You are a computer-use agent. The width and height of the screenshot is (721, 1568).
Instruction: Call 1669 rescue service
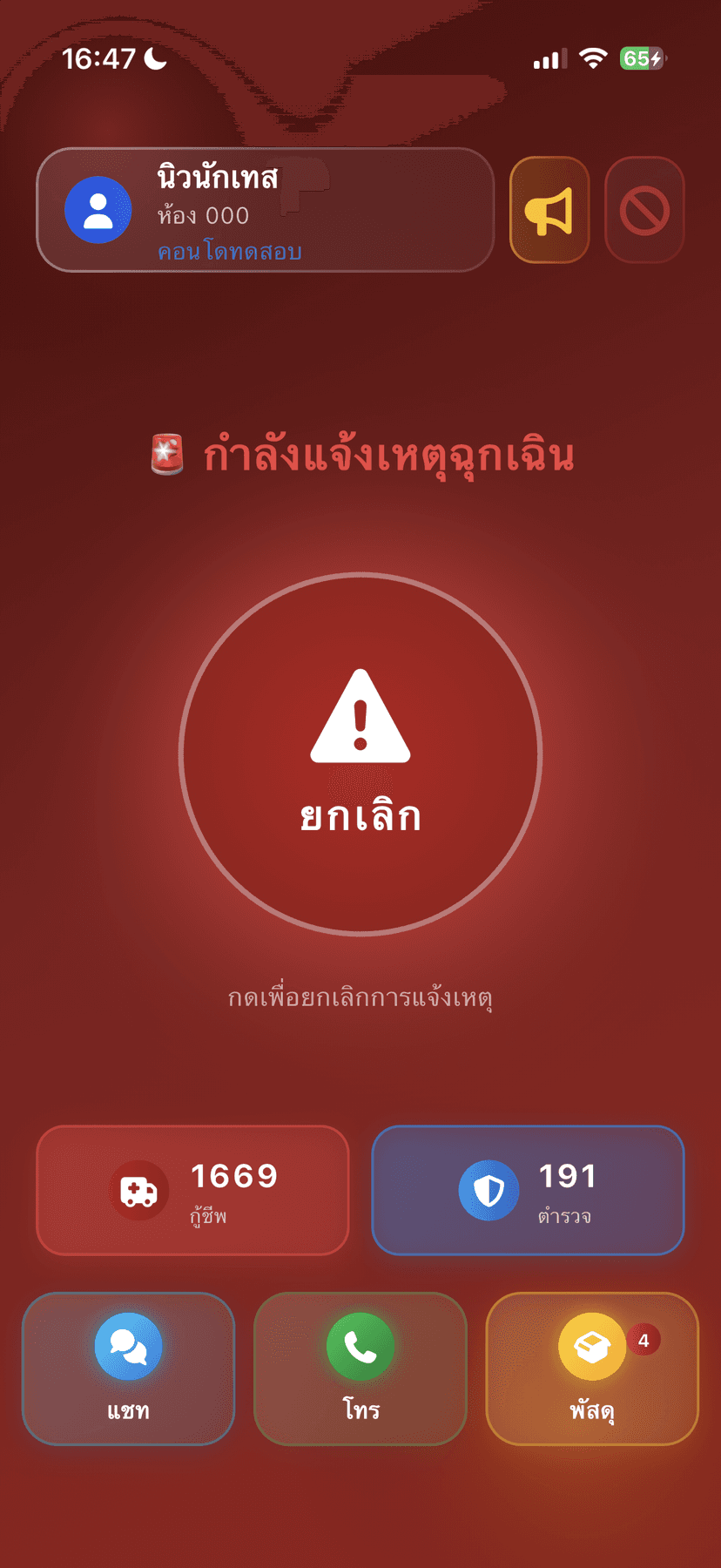tap(192, 1189)
